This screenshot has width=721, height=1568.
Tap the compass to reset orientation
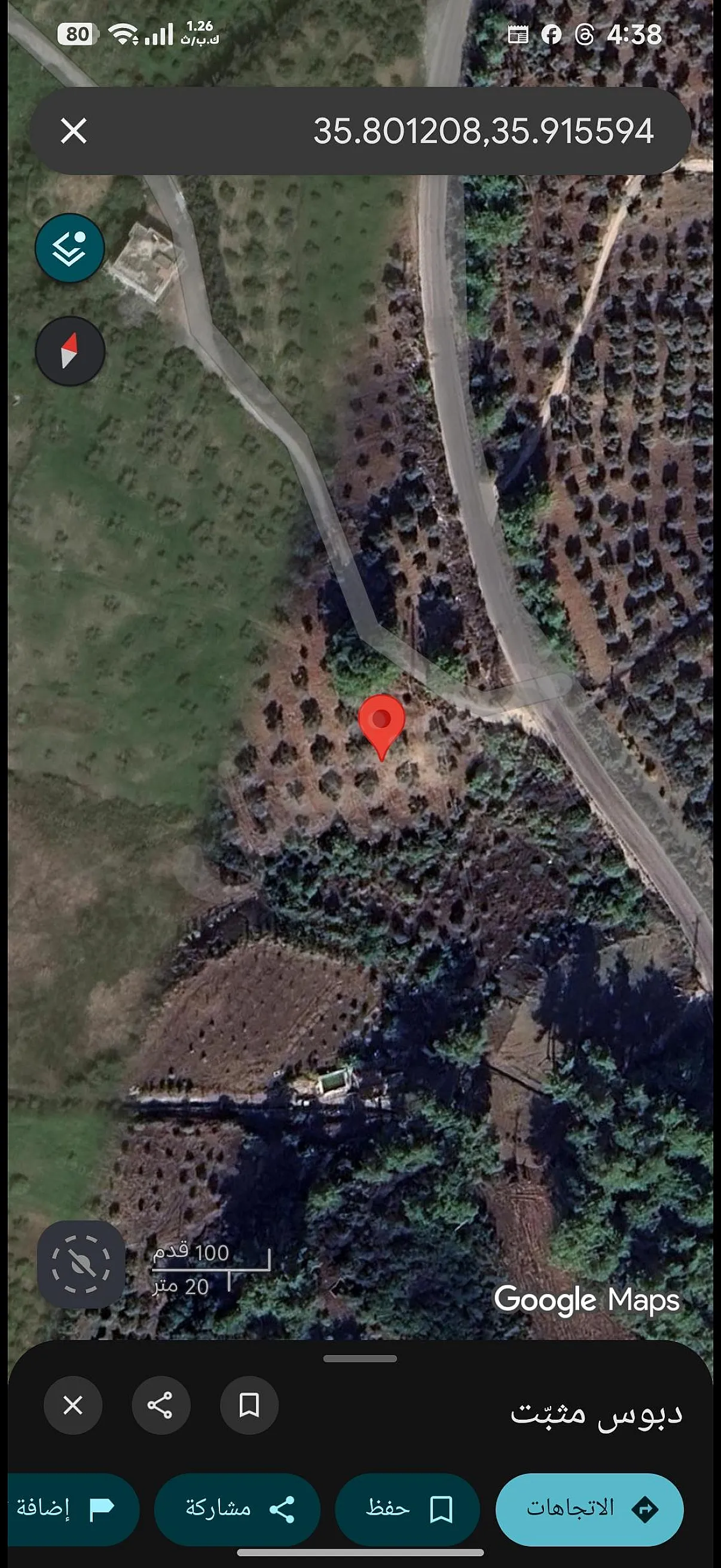[70, 350]
